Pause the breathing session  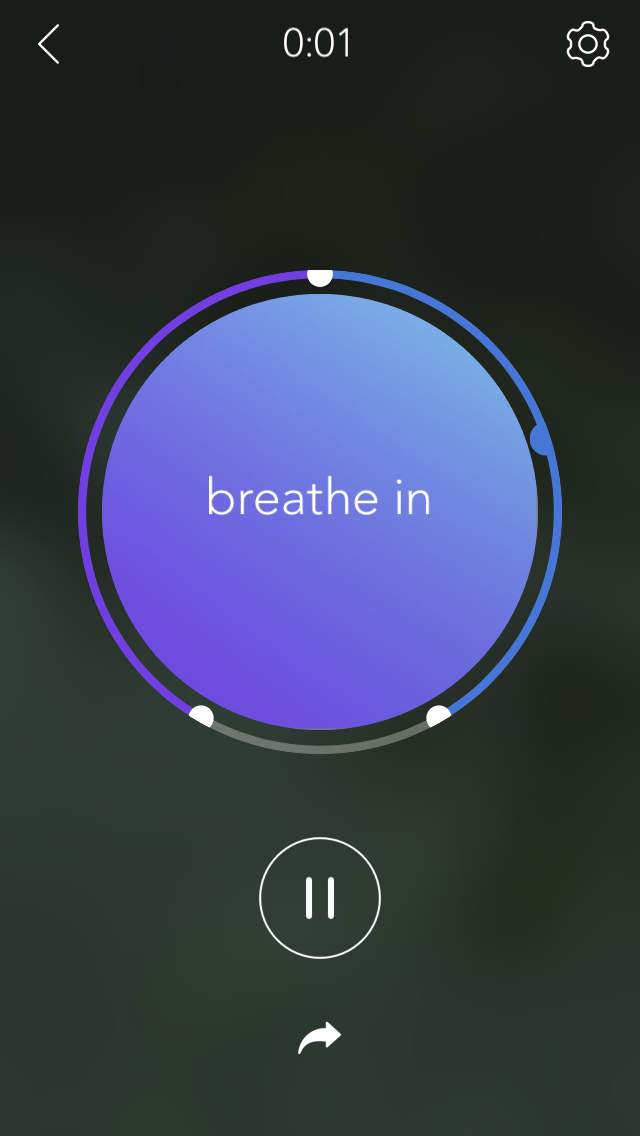pyautogui.click(x=320, y=897)
